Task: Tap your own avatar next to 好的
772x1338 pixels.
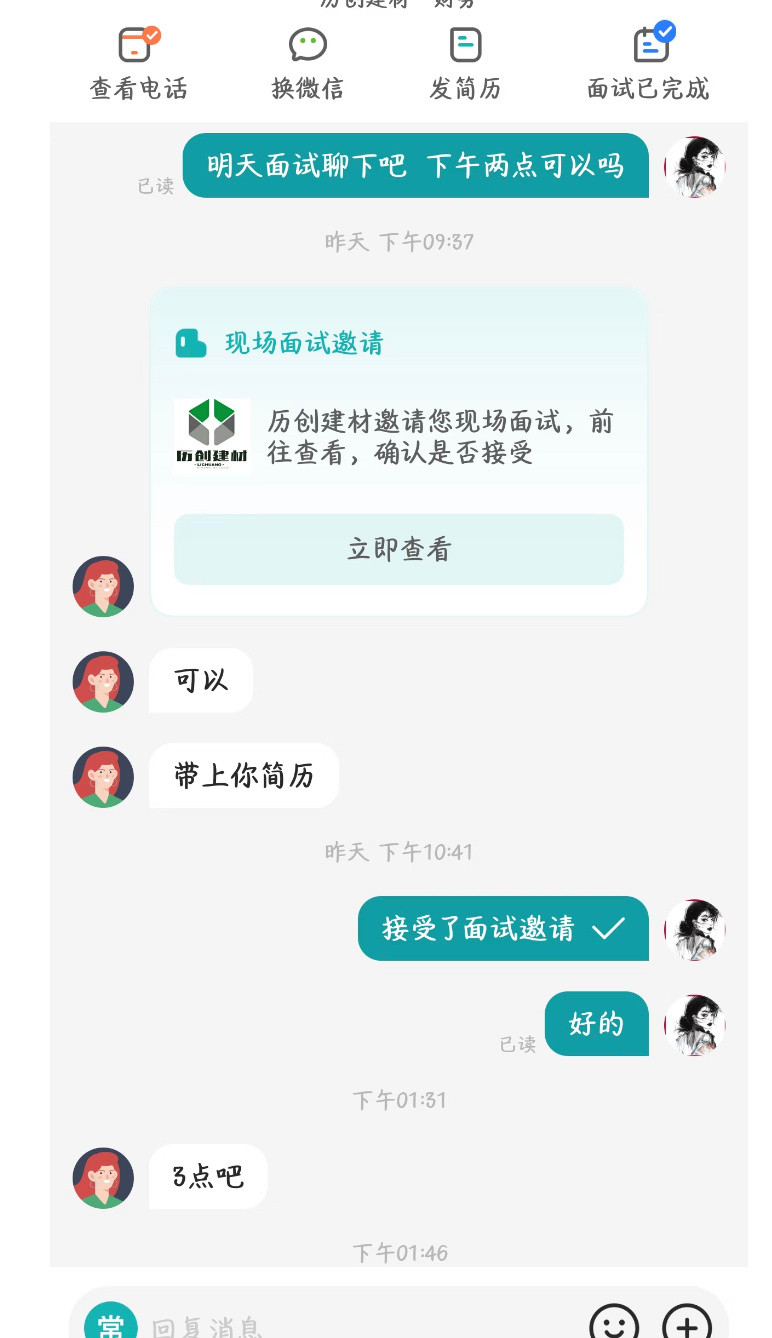Action: point(695,1024)
